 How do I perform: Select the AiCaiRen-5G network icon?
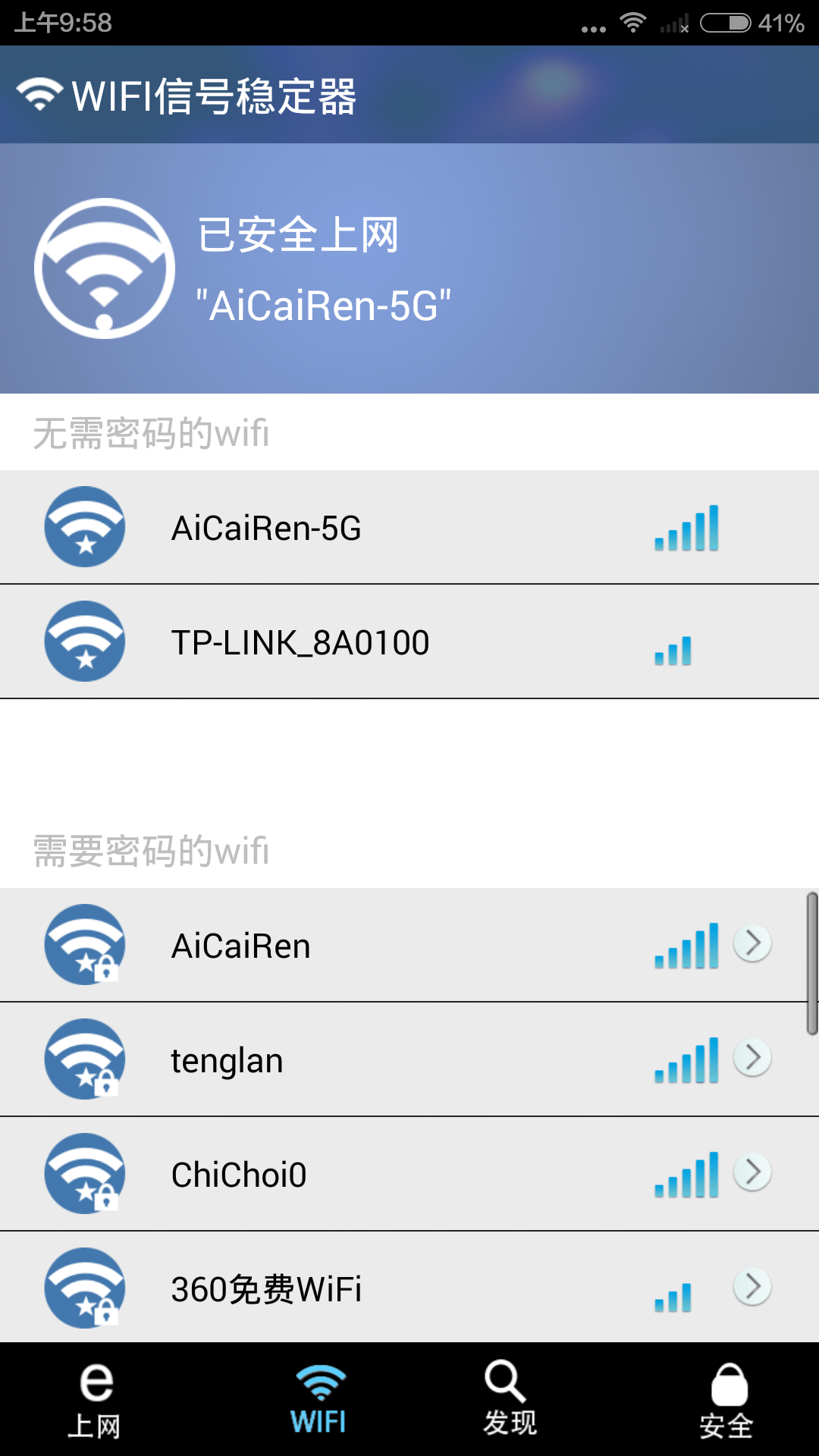click(x=85, y=528)
